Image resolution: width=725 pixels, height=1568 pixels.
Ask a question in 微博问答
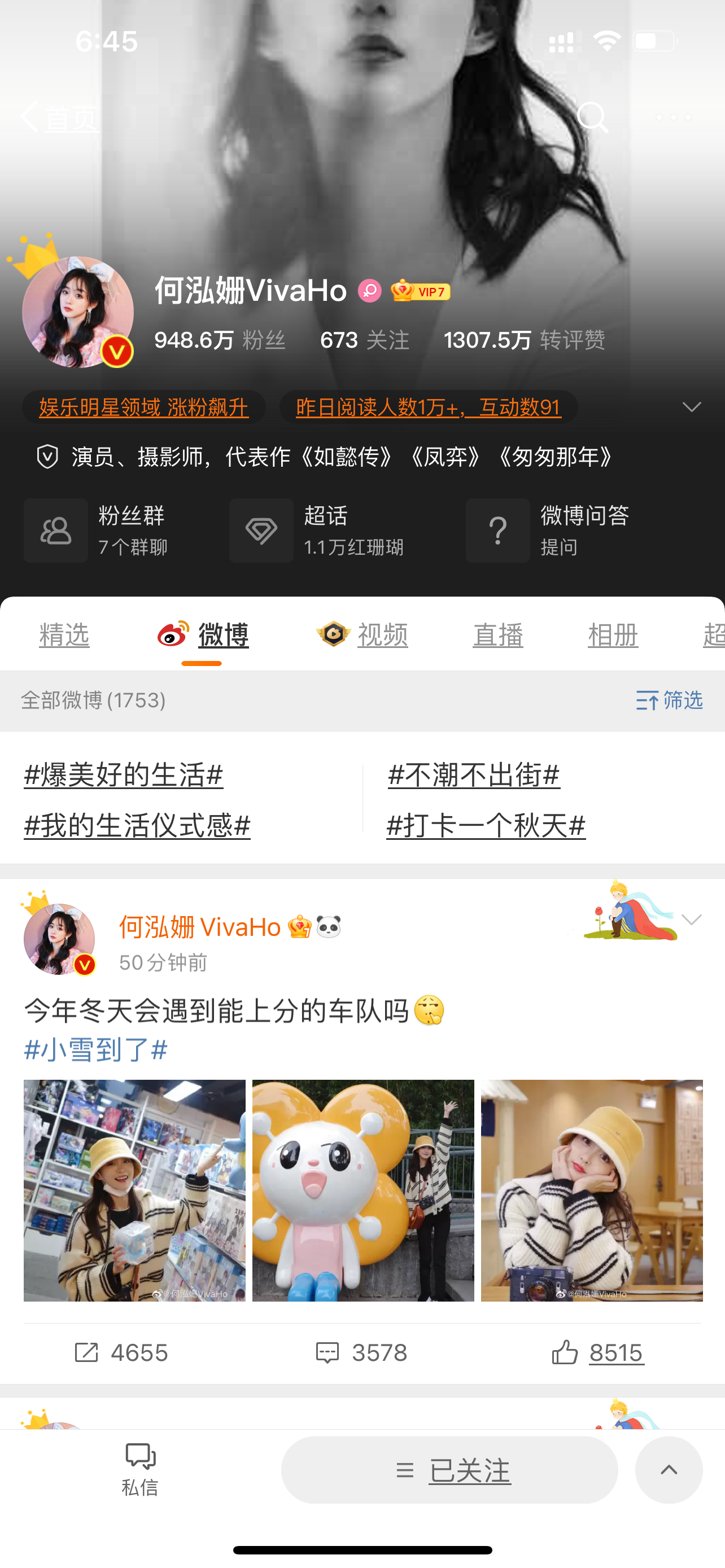click(548, 531)
